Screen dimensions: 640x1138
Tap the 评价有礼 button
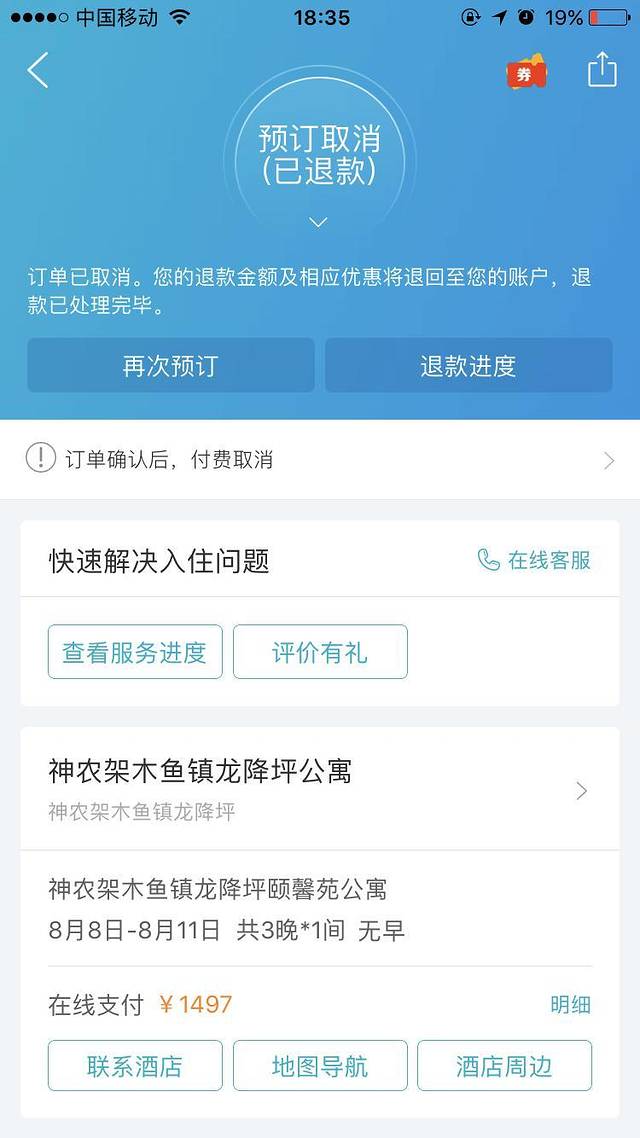320,652
